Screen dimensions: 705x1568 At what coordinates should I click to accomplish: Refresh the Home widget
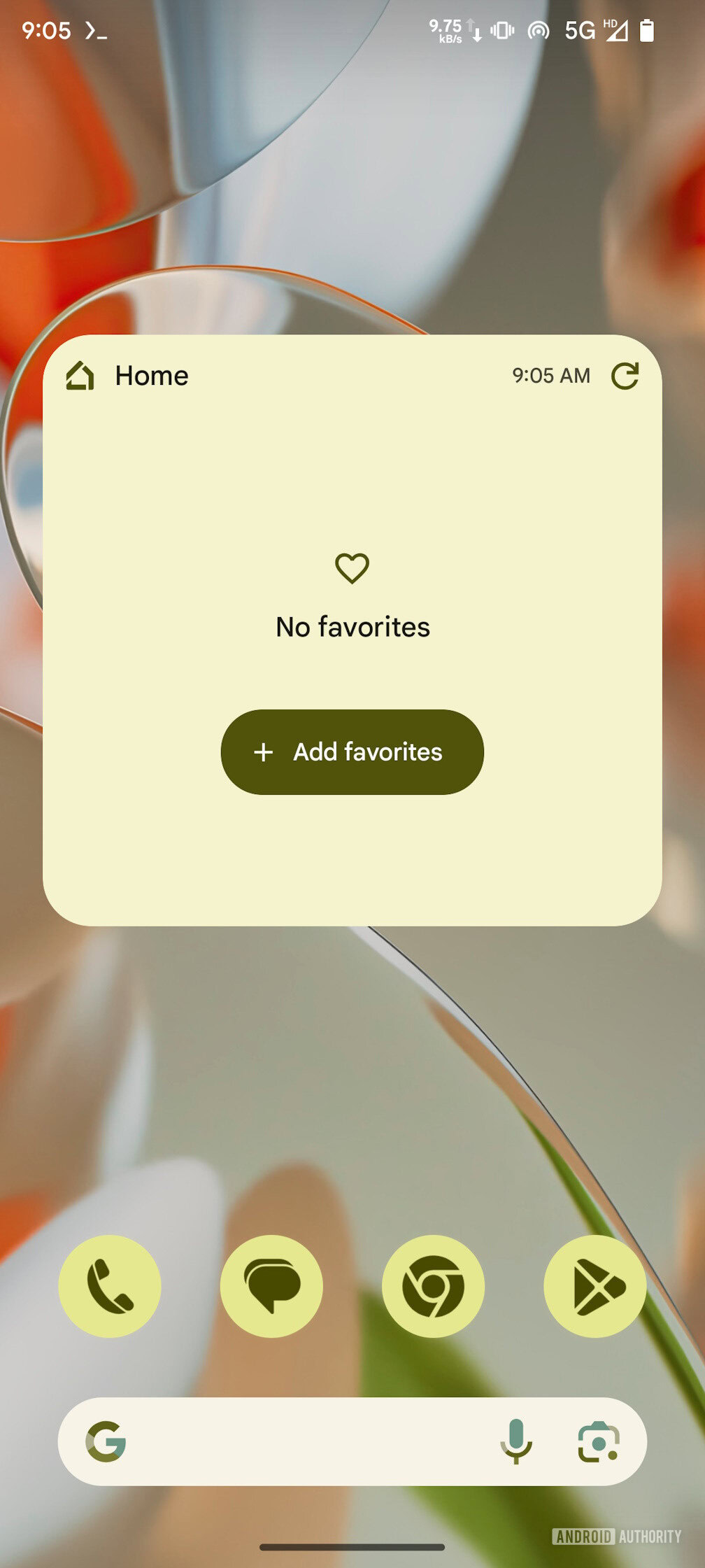pos(625,376)
